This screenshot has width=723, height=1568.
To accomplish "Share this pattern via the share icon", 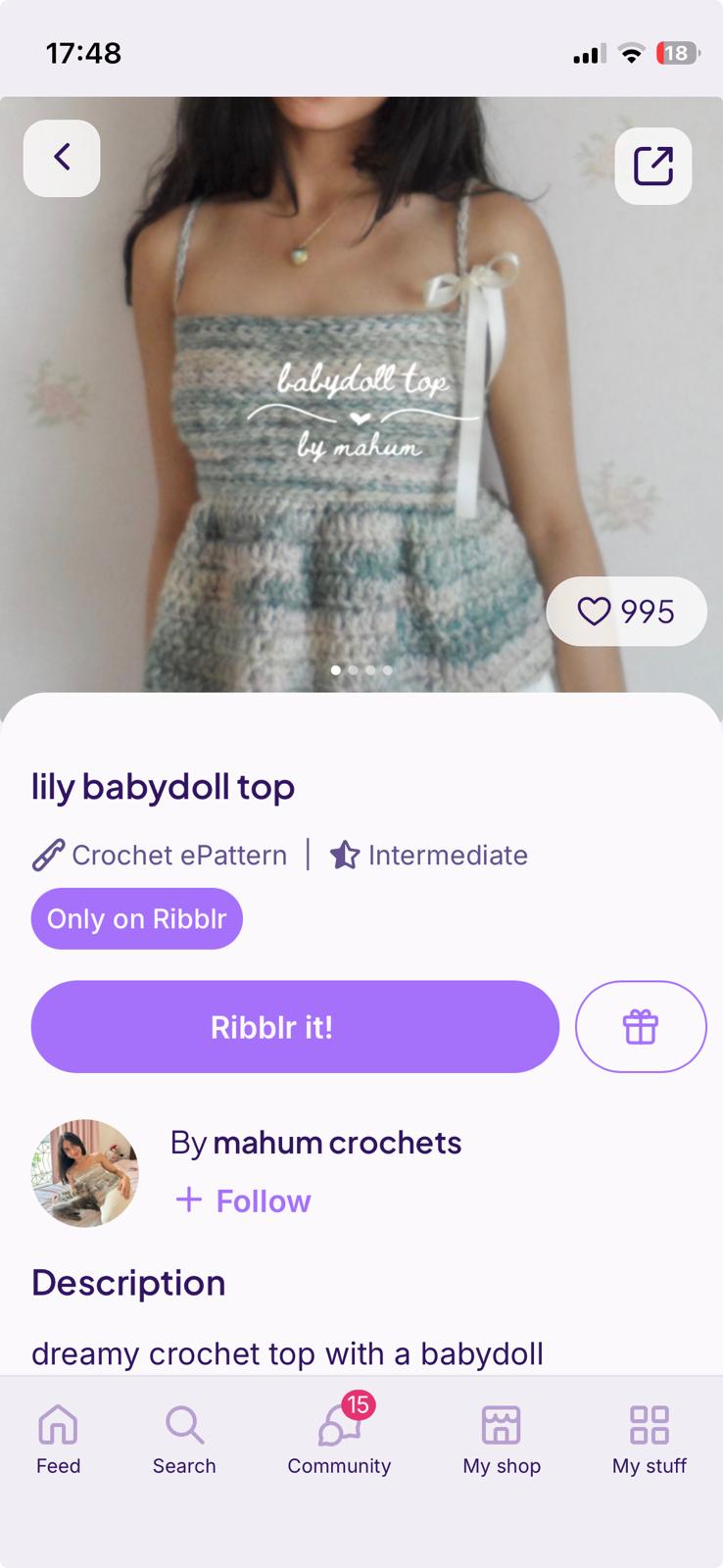I will click(652, 166).
